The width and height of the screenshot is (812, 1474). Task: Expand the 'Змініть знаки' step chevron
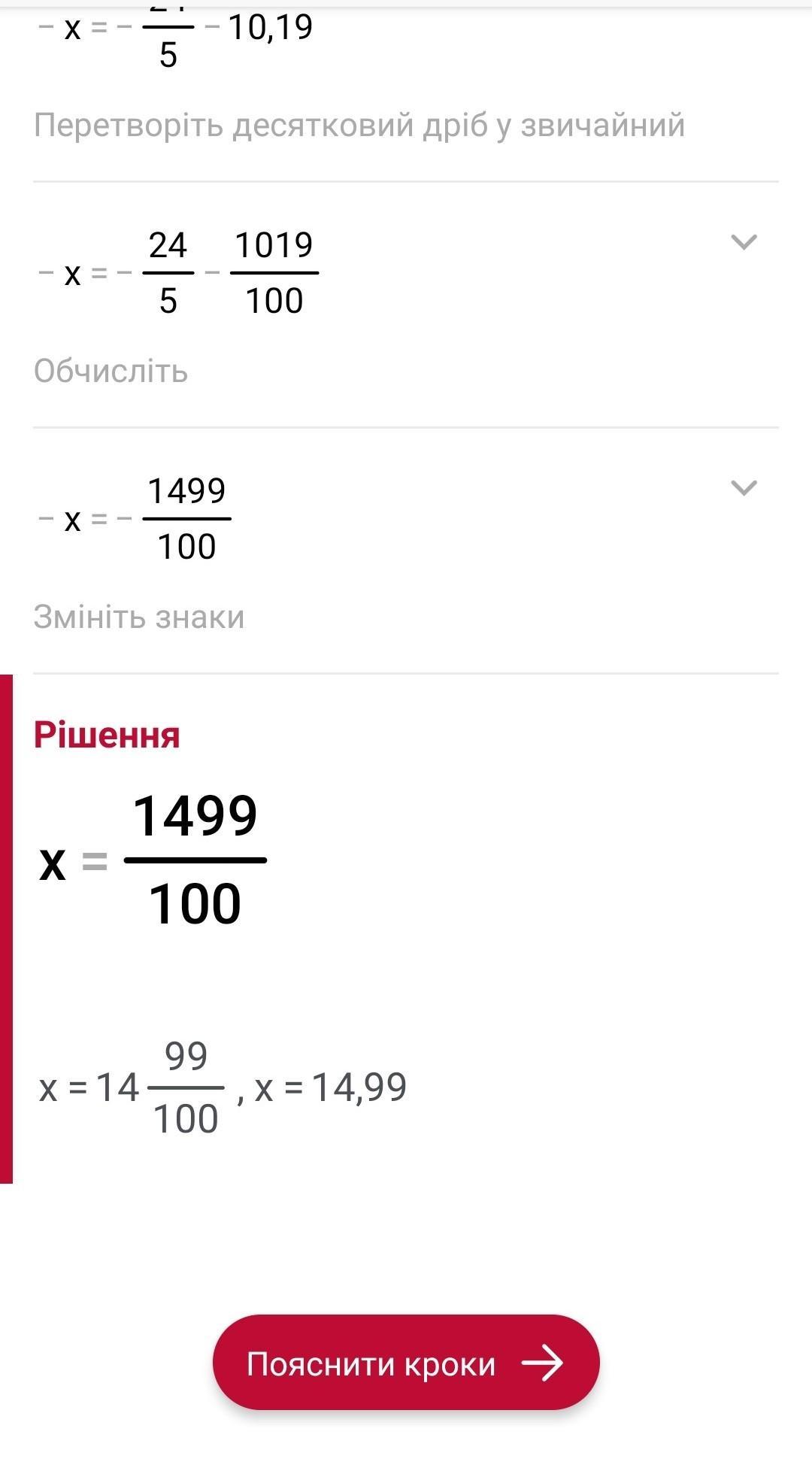[744, 488]
